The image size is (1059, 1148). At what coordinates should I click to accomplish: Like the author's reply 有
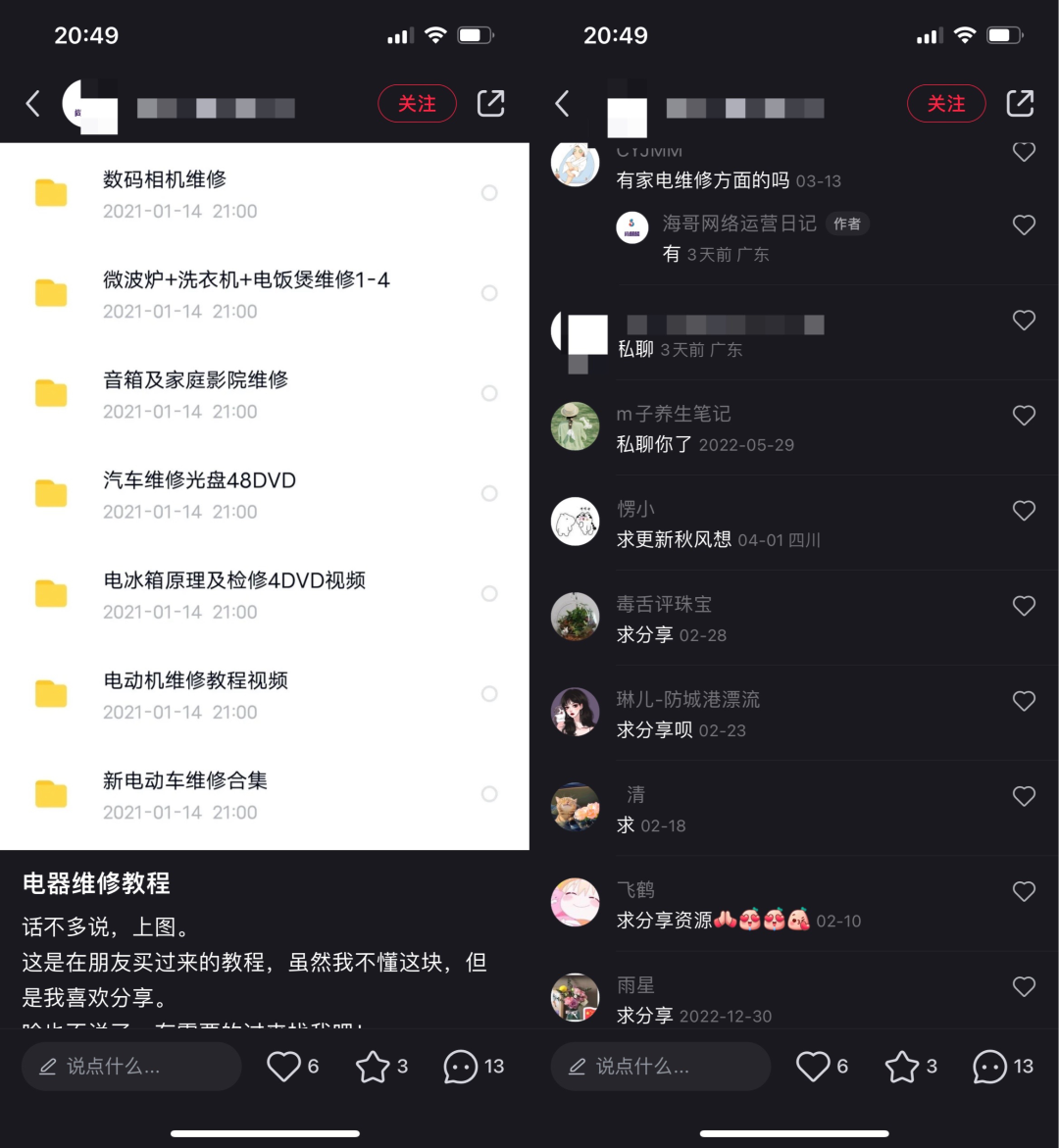pos(1024,225)
